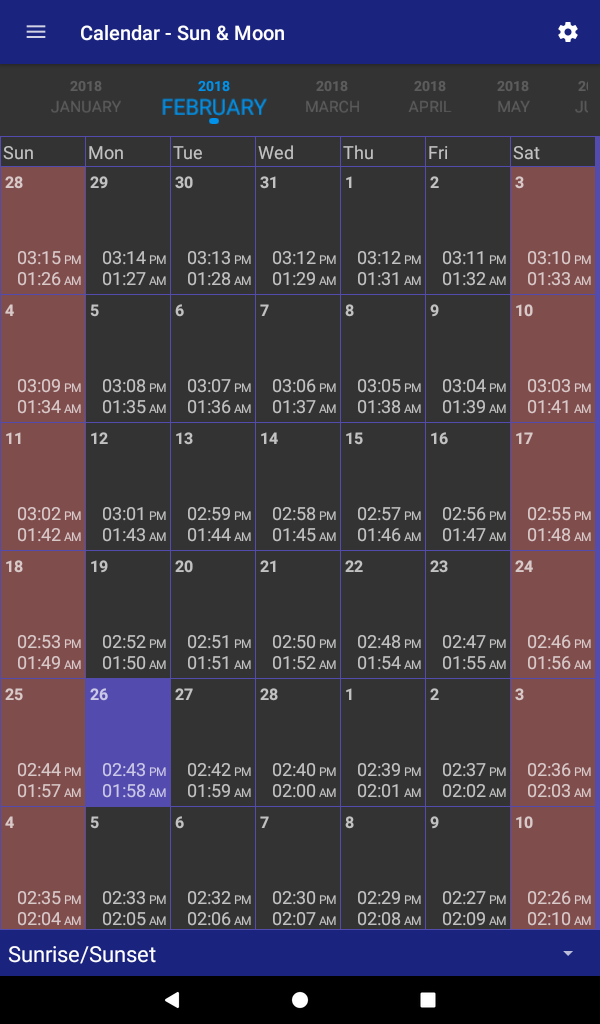Image resolution: width=600 pixels, height=1024 pixels.
Task: Expand the Sunrise/Sunset dropdown
Action: [300, 953]
